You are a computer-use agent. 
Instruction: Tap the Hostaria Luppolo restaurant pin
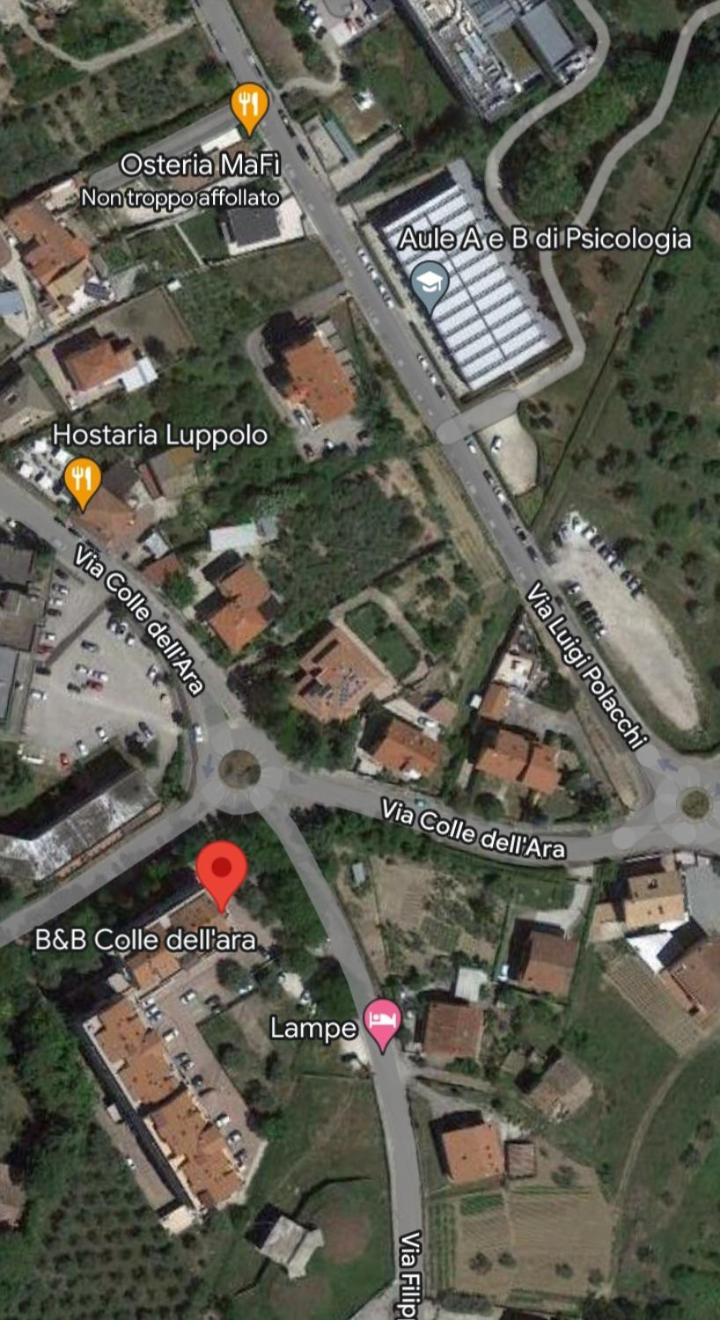[x=83, y=480]
